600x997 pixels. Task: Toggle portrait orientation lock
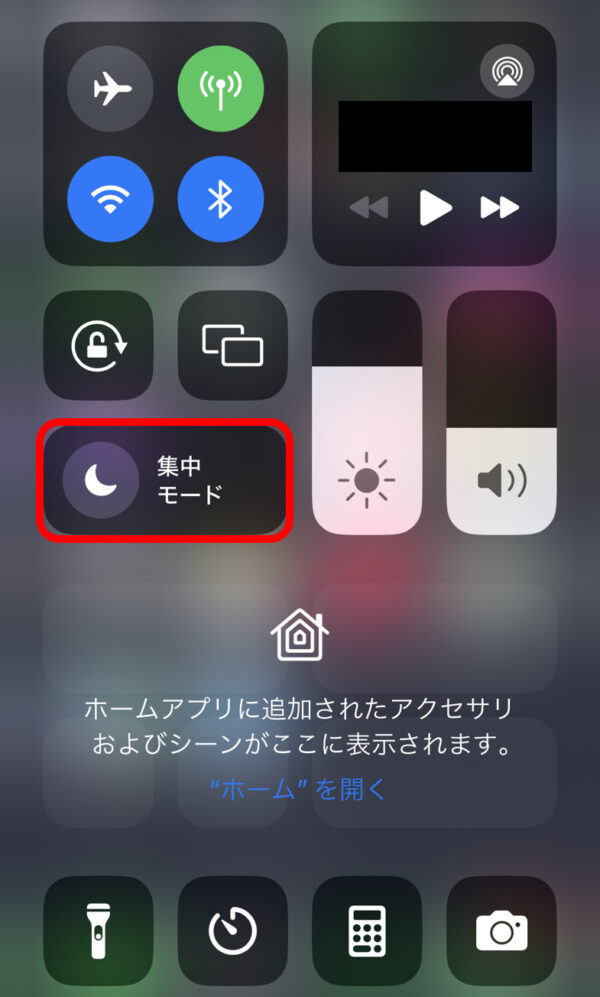click(x=98, y=345)
